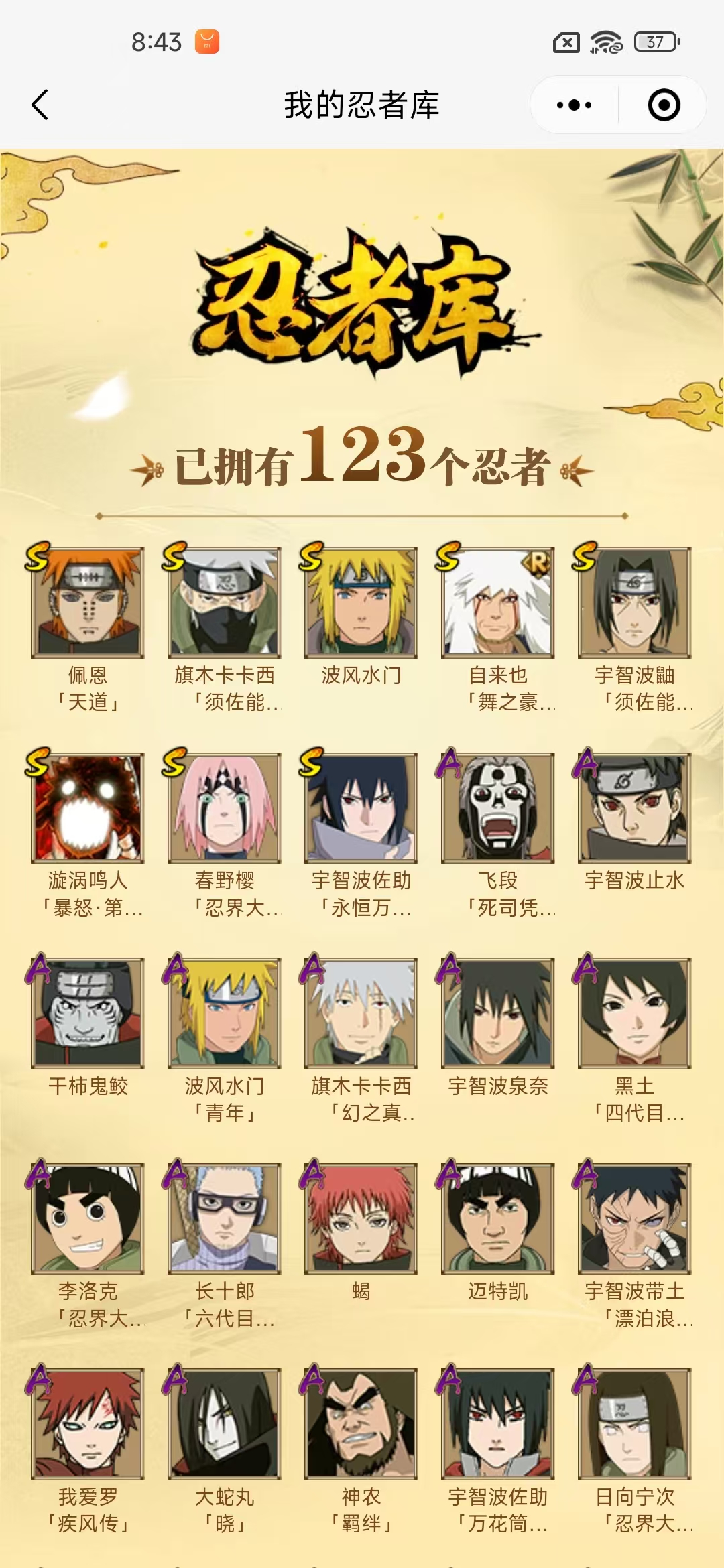This screenshot has width=724, height=1568.
Task: Select 宇智波止水 card
Action: [635, 807]
